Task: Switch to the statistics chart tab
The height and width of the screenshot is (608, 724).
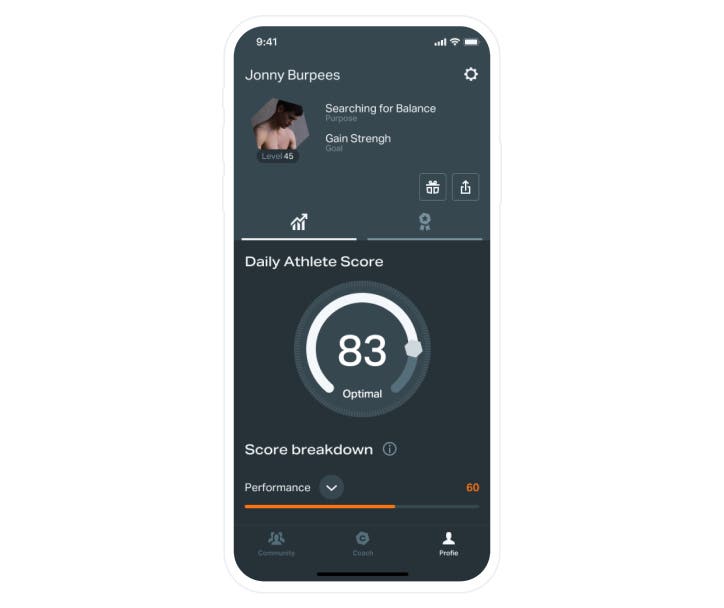Action: point(299,222)
